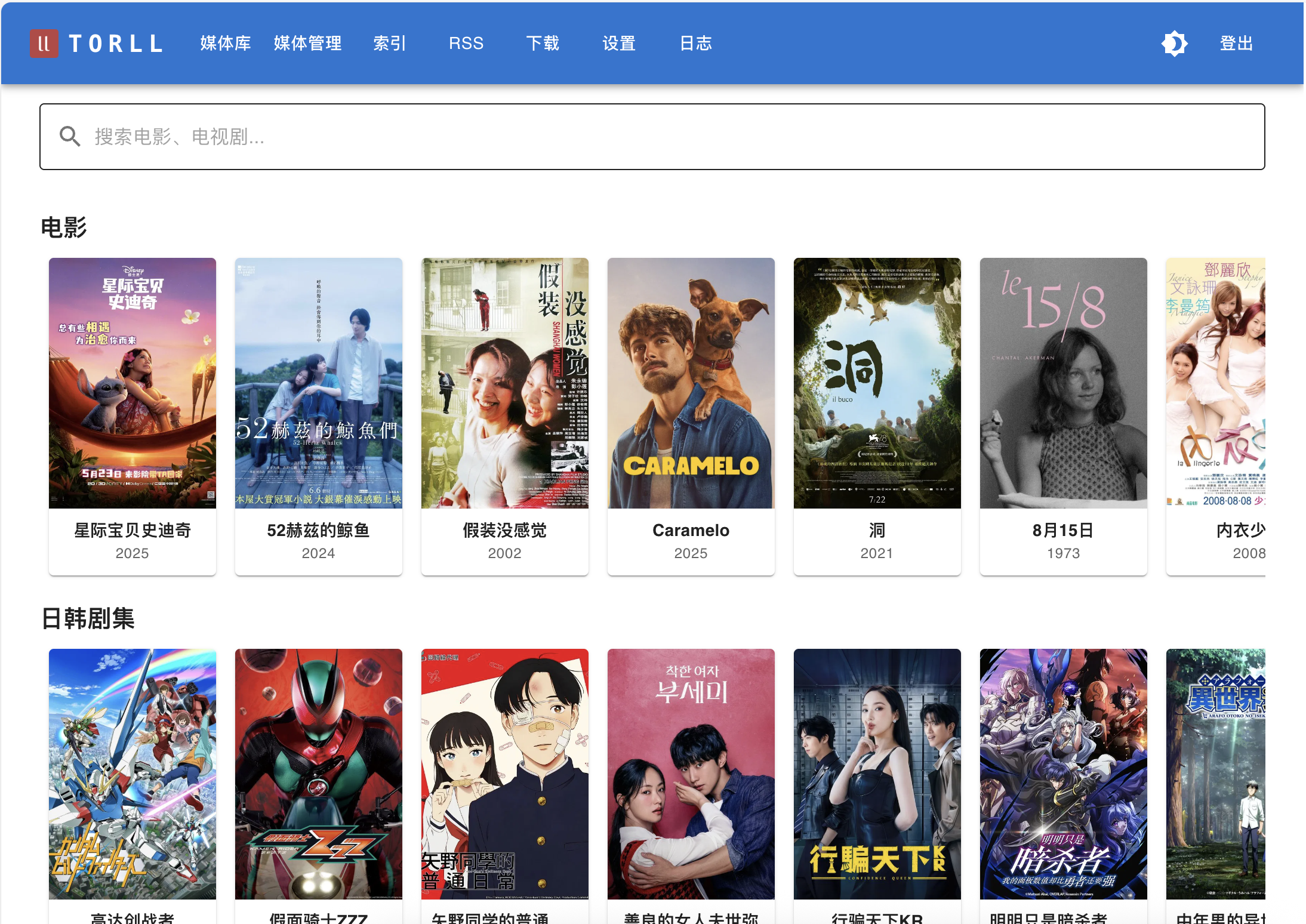The width and height of the screenshot is (1306, 924).
Task: Open the 索引 section
Action: [x=390, y=44]
